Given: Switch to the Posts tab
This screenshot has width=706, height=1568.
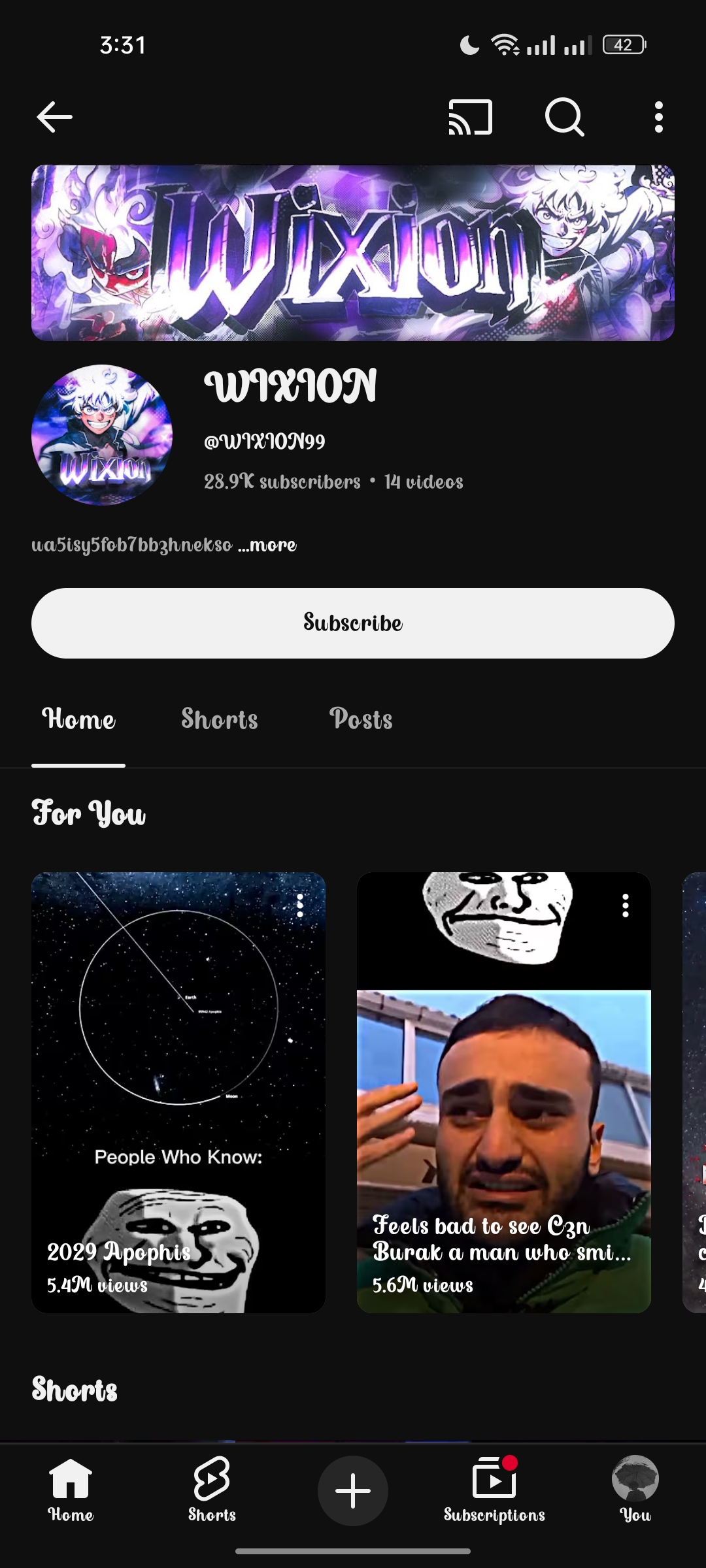Looking at the screenshot, I should coord(361,719).
